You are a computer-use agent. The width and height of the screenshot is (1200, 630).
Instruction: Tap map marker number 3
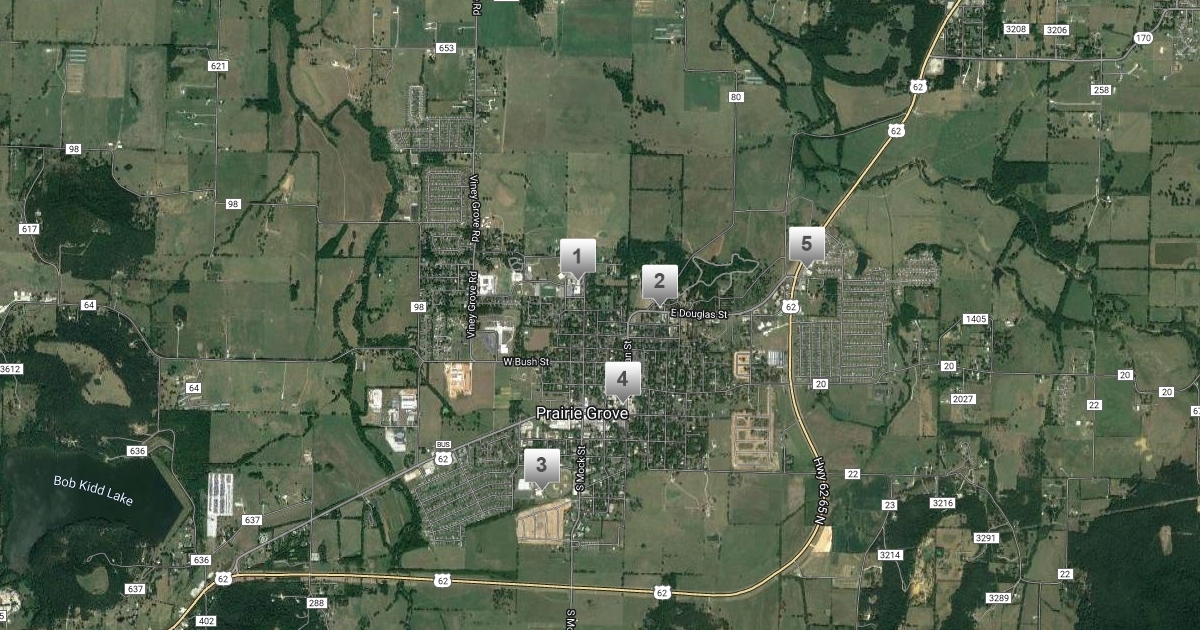(542, 466)
